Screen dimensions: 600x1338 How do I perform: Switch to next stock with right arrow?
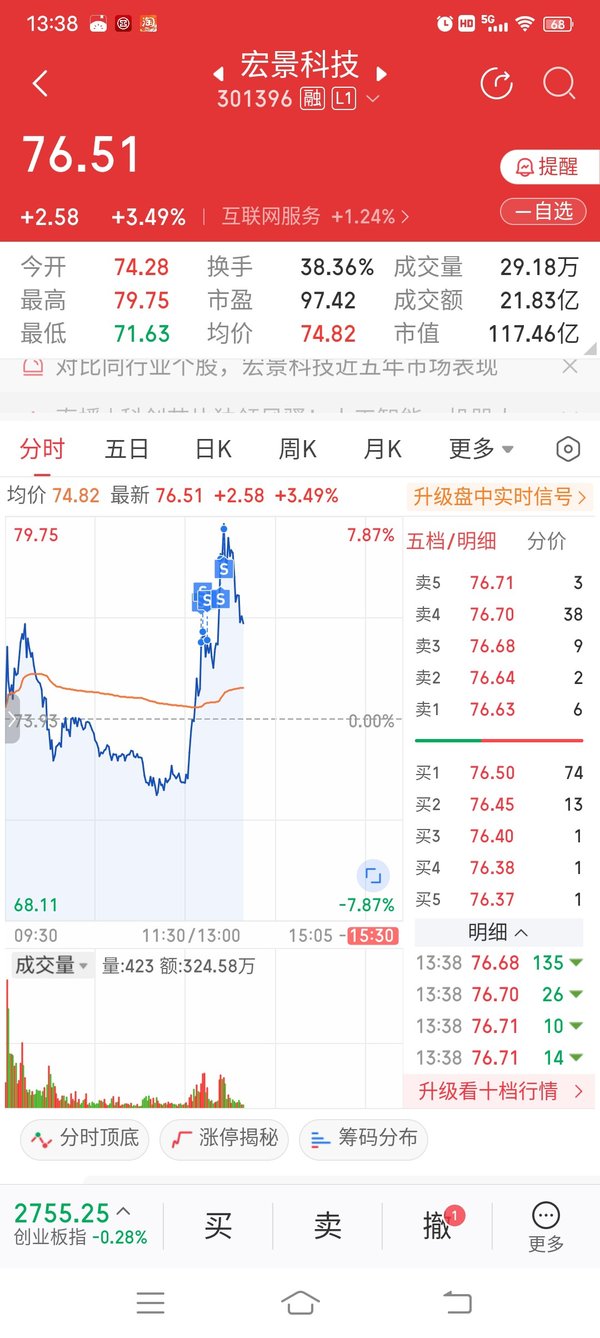[x=381, y=73]
